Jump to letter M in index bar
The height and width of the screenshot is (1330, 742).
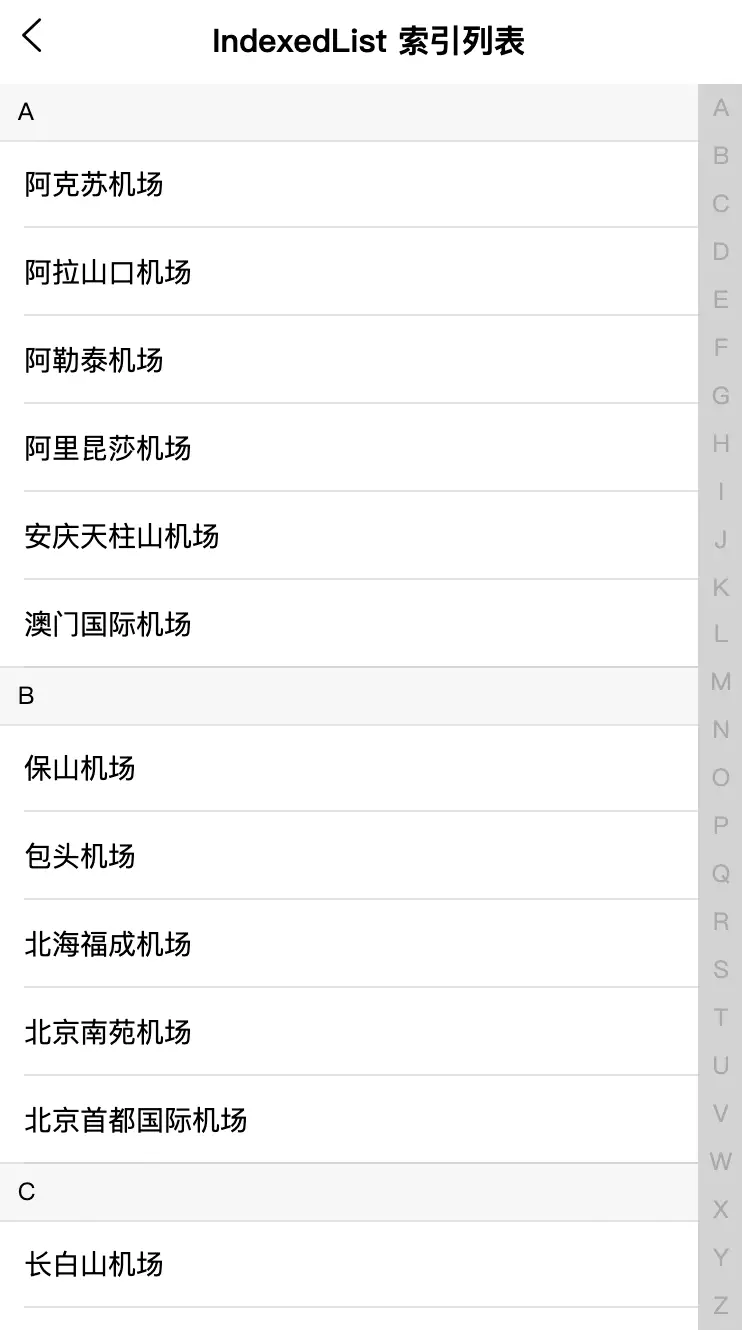[x=720, y=682]
